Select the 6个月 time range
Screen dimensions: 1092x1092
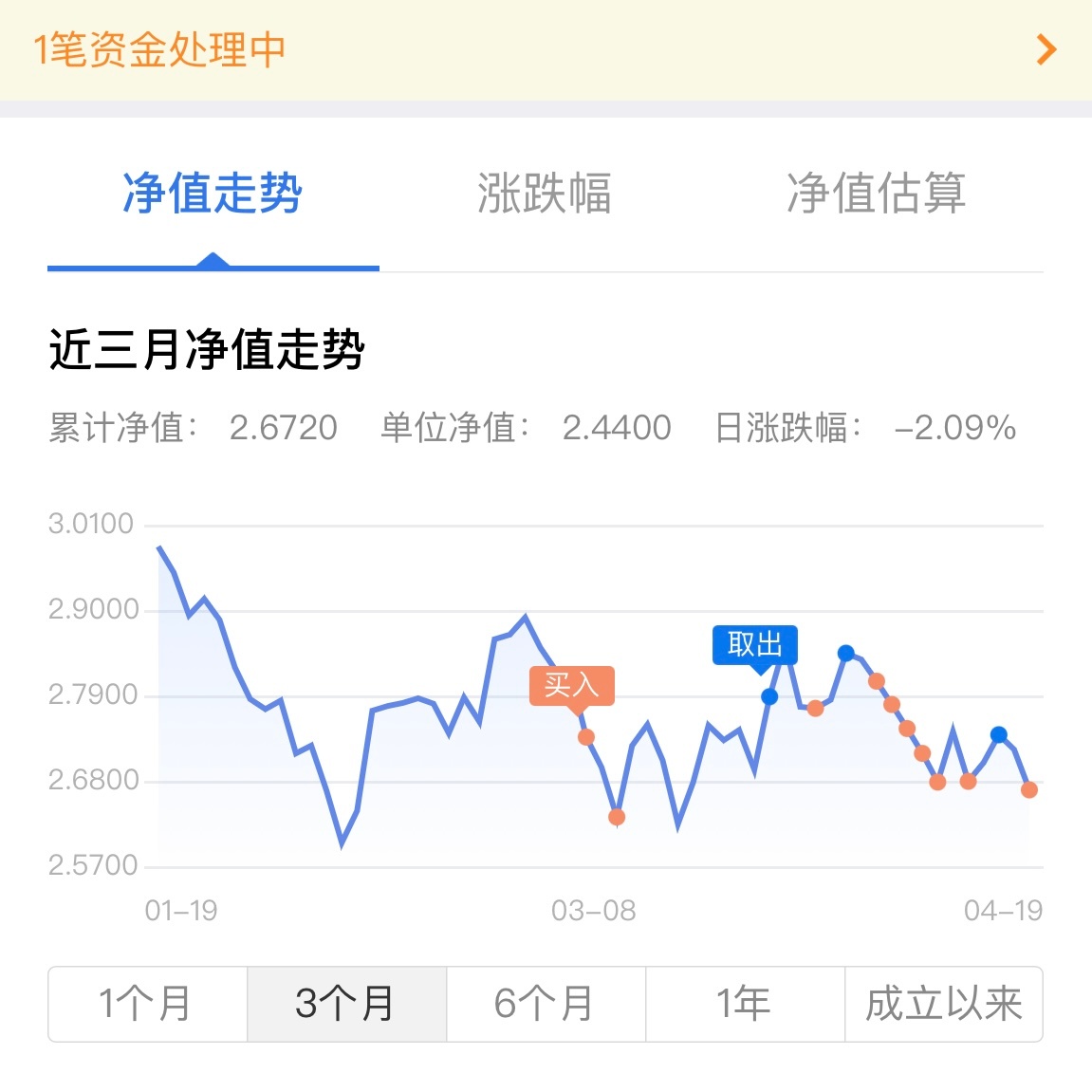[x=546, y=1004]
